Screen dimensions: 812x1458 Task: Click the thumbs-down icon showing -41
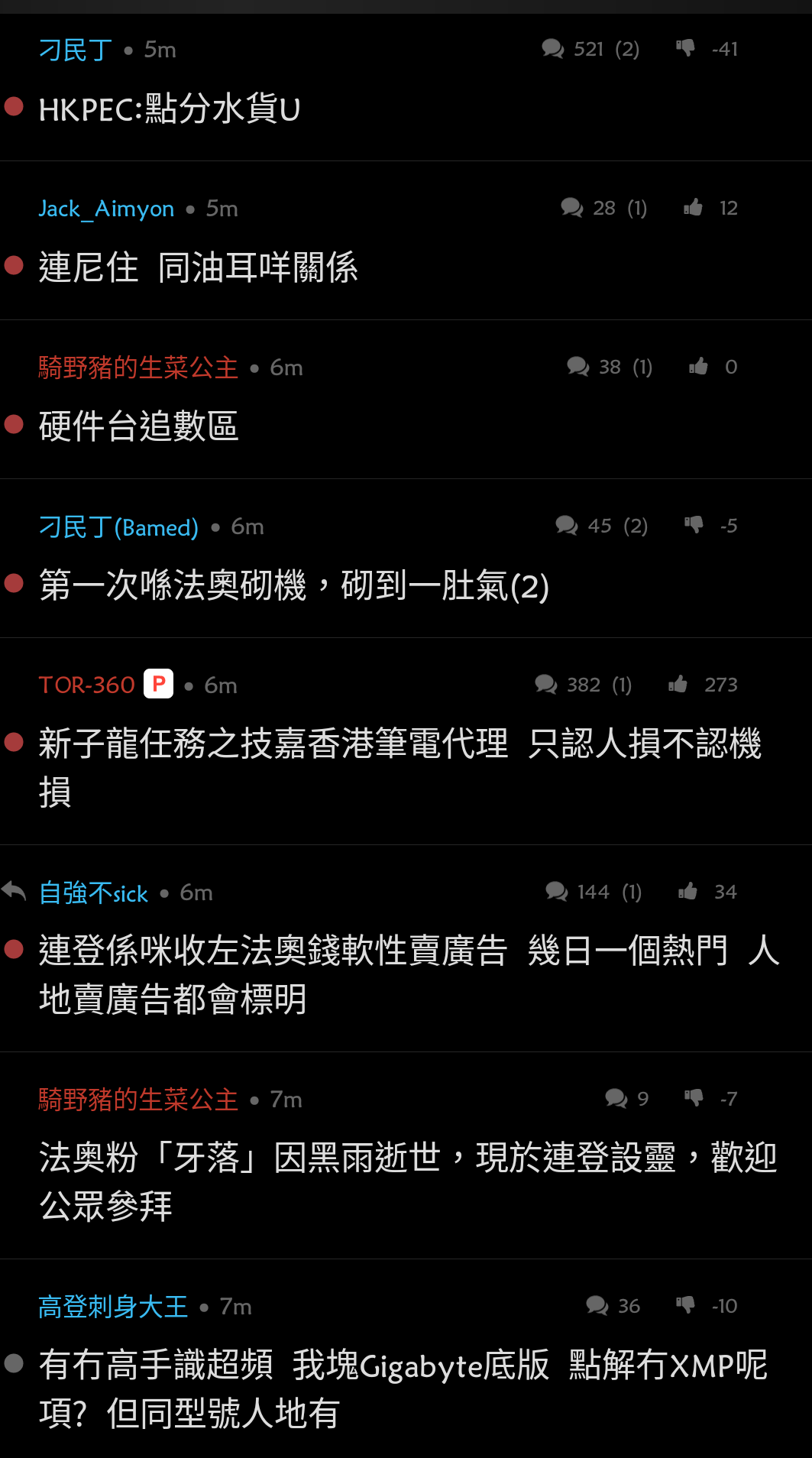[x=686, y=48]
